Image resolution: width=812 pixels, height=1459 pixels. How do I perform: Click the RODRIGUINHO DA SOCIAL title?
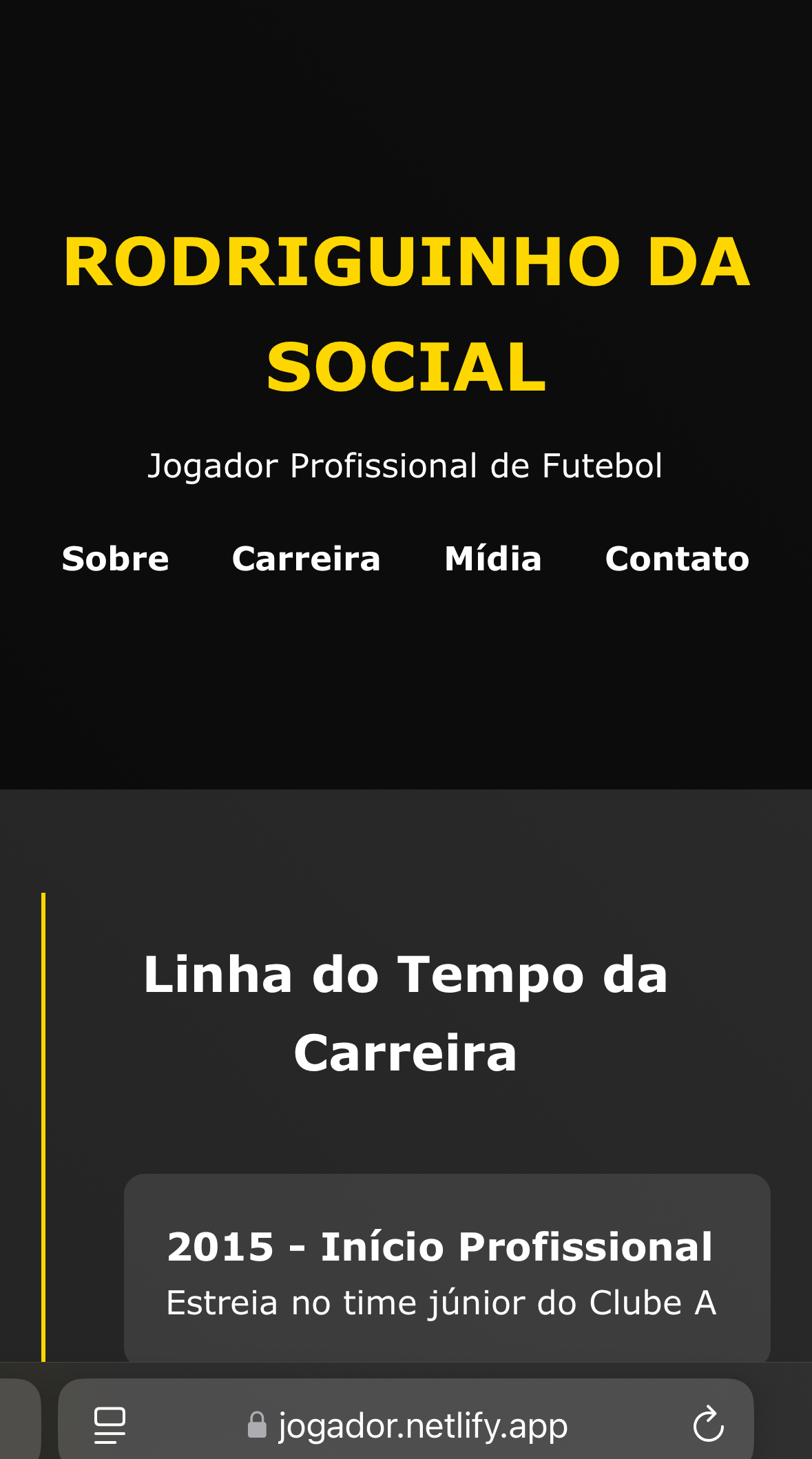pyautogui.click(x=406, y=310)
